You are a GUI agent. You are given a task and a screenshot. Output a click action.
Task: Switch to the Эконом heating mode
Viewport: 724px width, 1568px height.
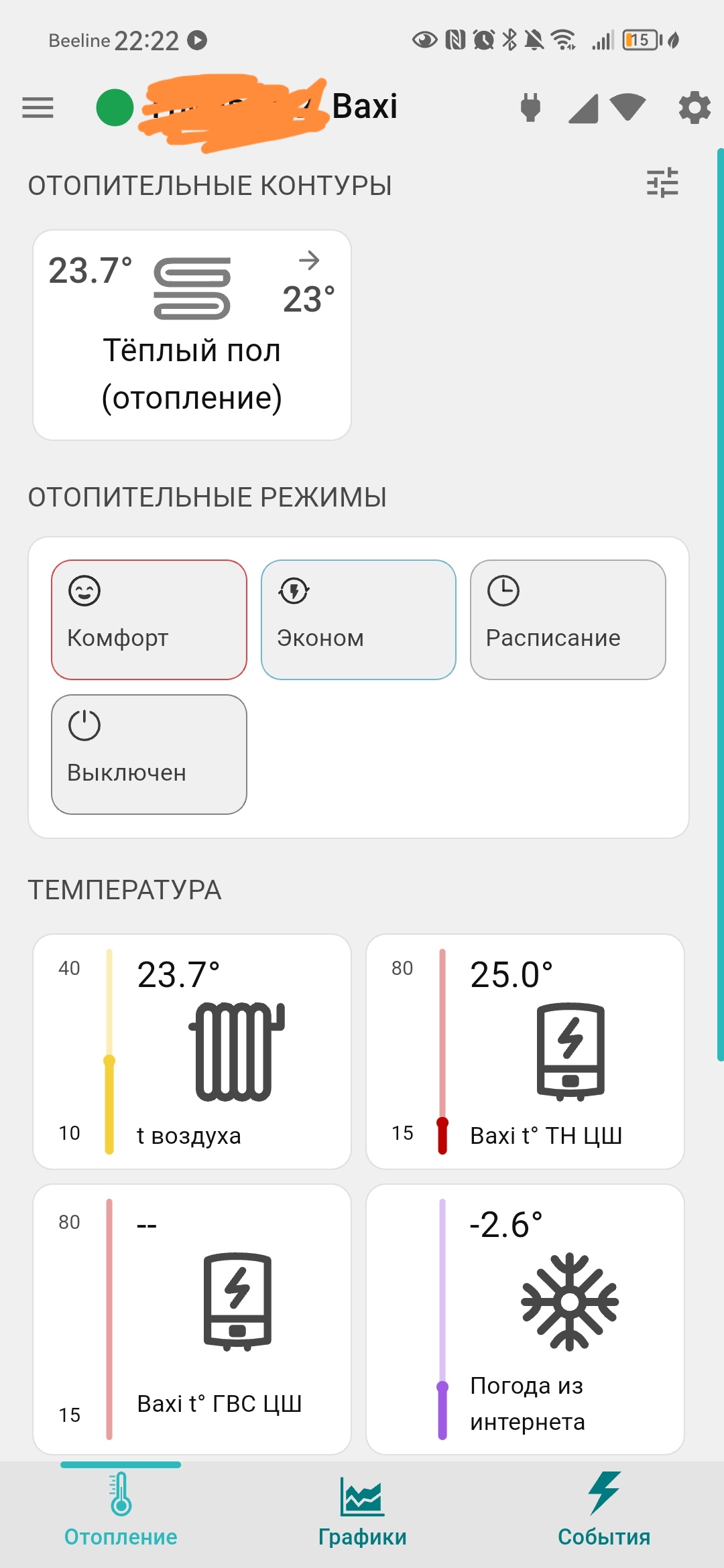tap(359, 620)
